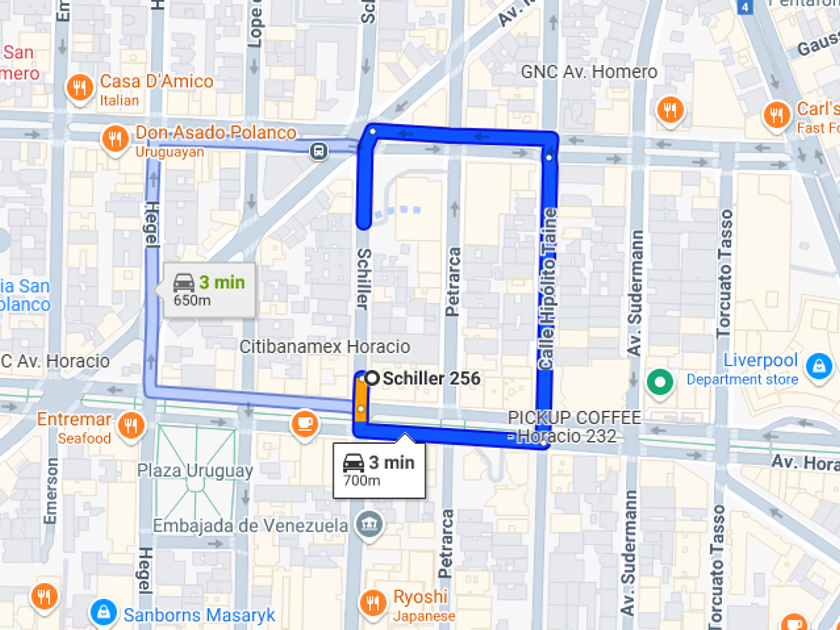Select the Carl's fast food marker
Viewport: 840px width, 630px height.
pyautogui.click(x=776, y=116)
